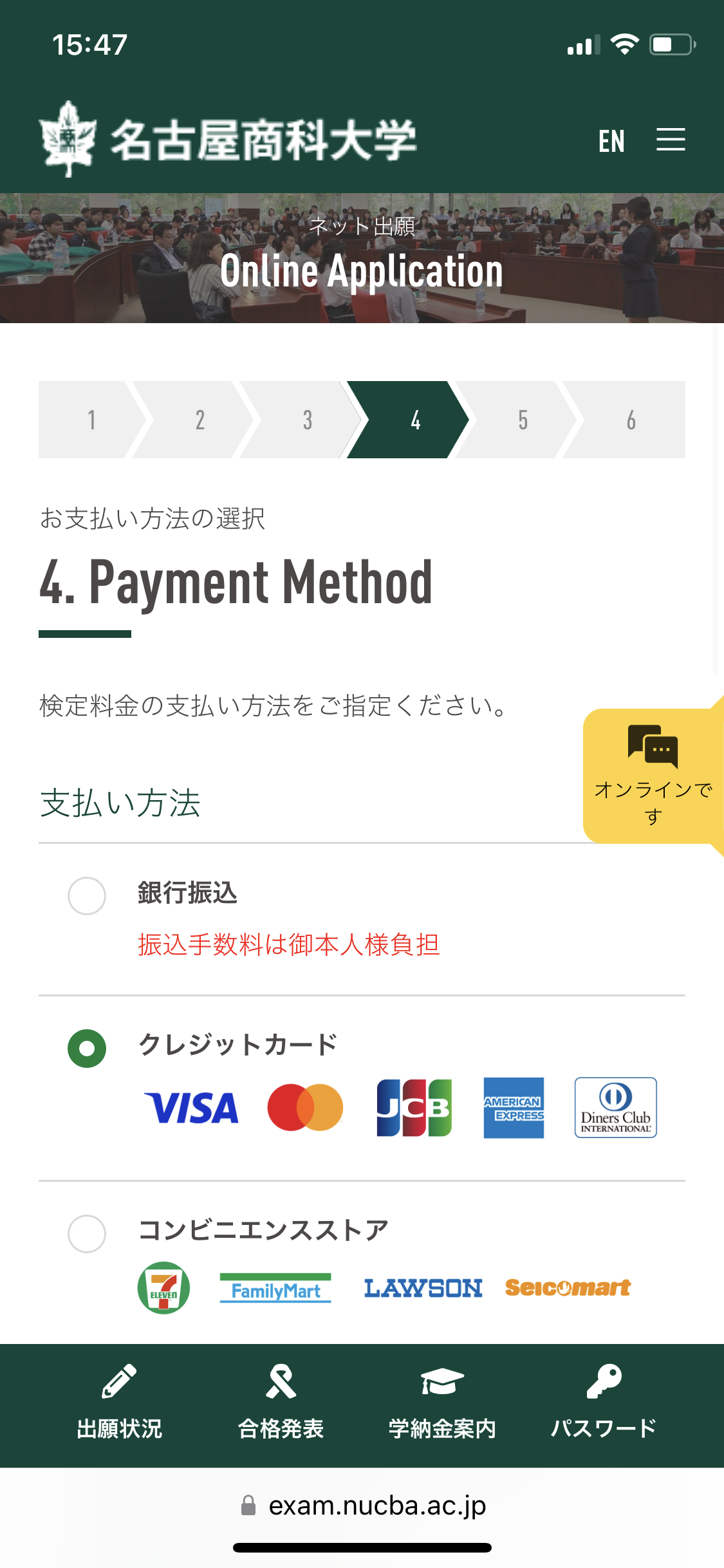Screen dimensions: 724x1568
Task: Choose クレジットカード as payment method
Action: (87, 1049)
